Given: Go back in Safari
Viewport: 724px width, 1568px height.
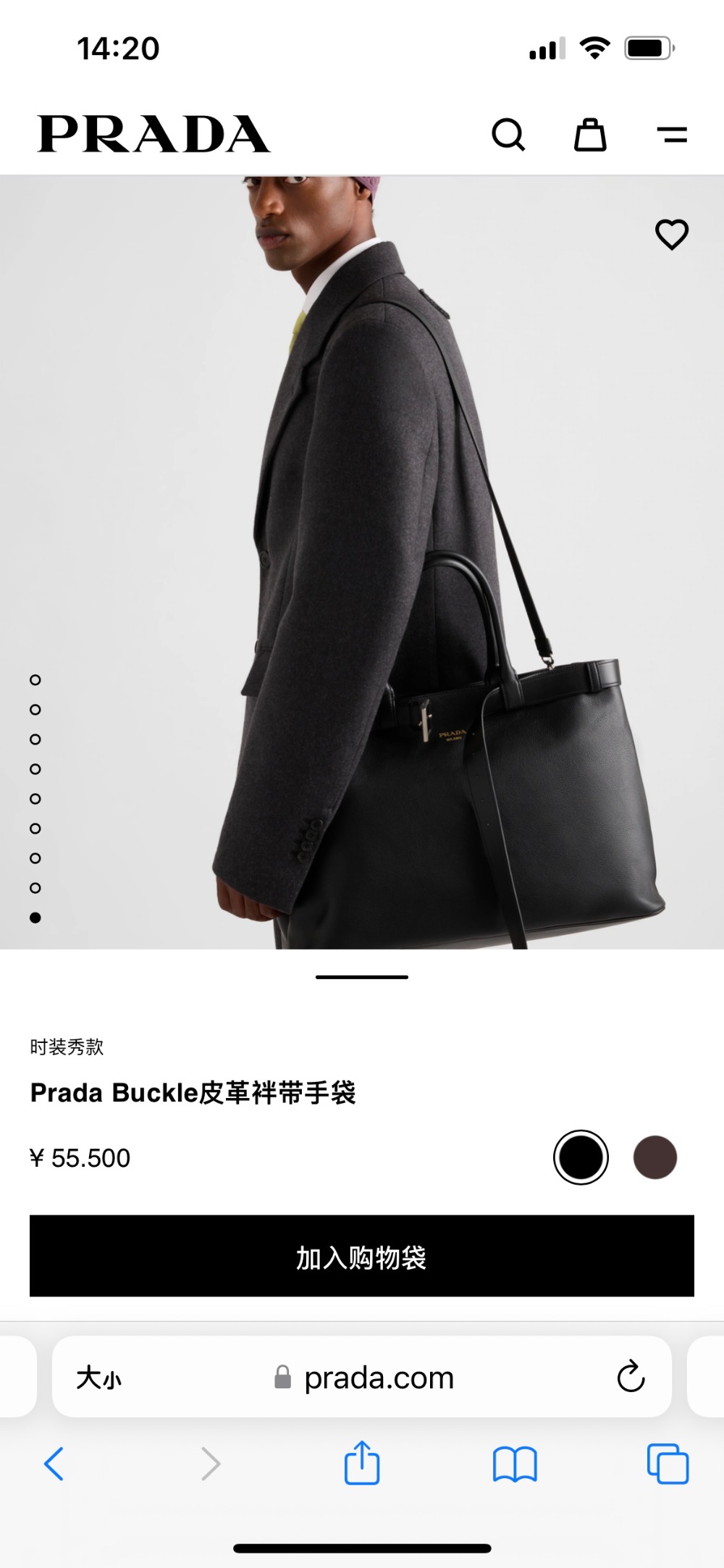Looking at the screenshot, I should click(54, 1464).
